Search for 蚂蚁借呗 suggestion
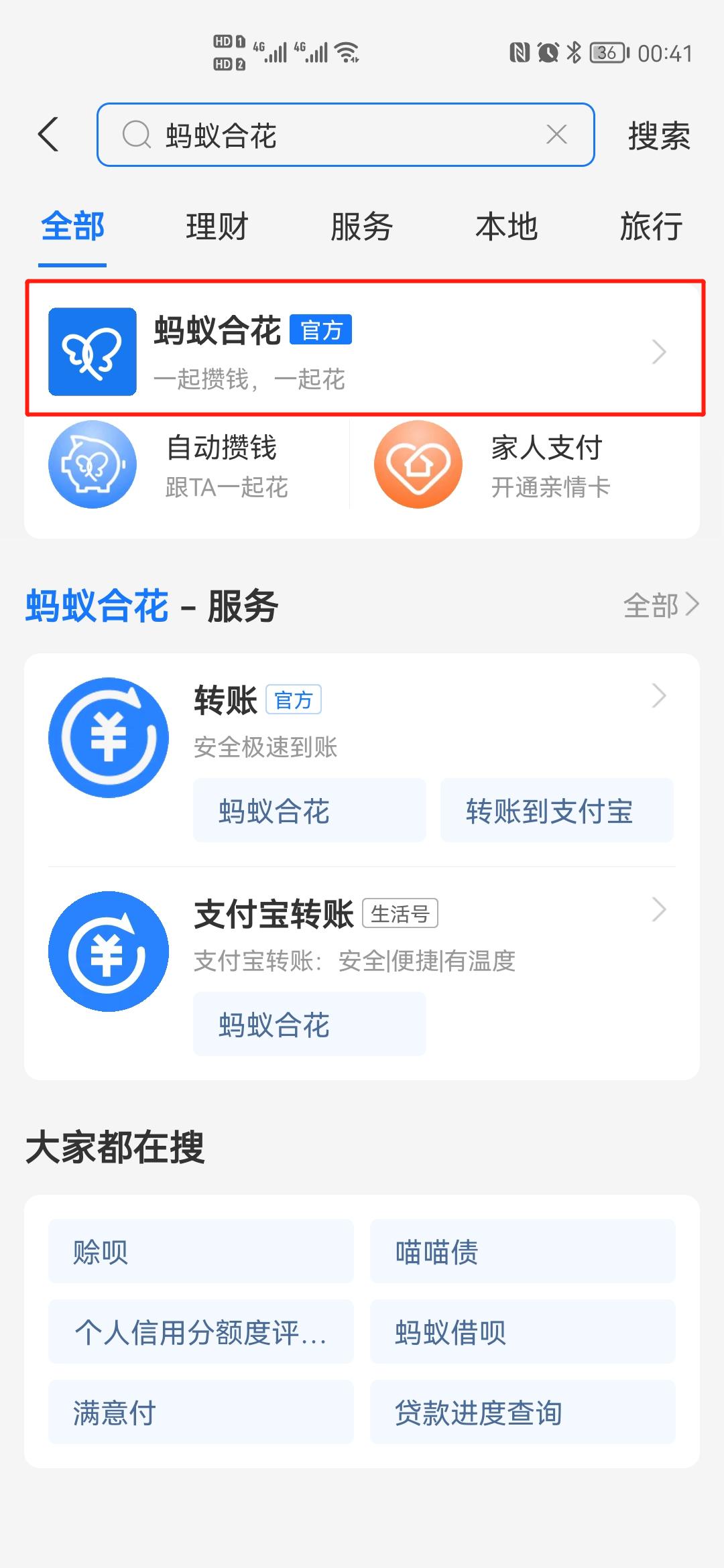 pos(523,1331)
